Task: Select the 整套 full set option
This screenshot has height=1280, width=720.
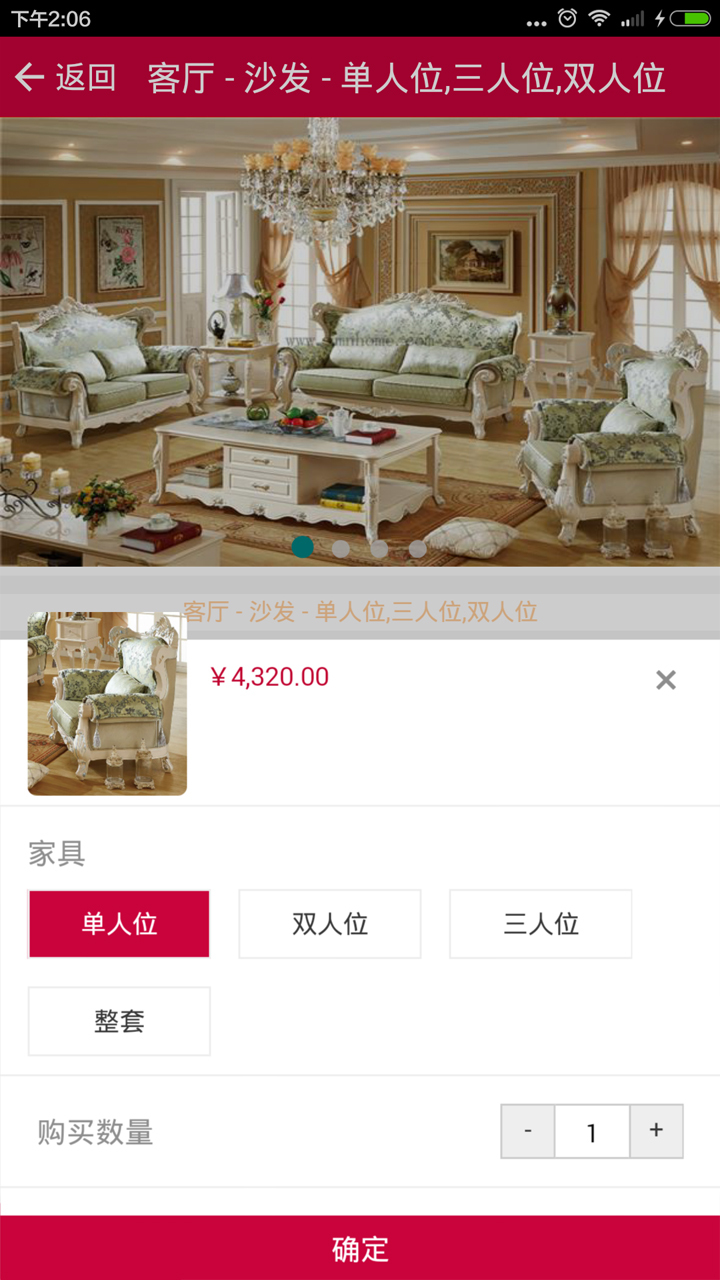Action: [119, 1021]
